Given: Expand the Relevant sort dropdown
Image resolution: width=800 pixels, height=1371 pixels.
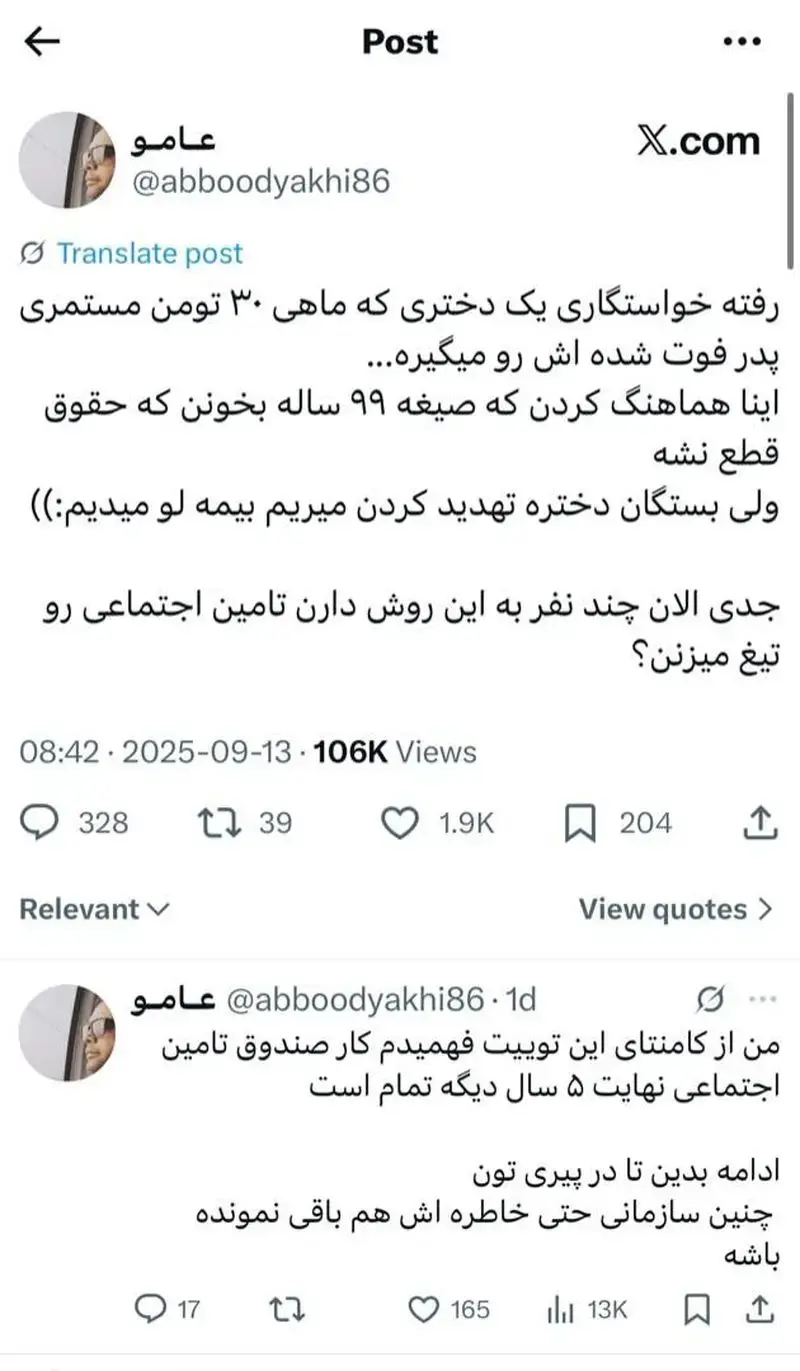Looking at the screenshot, I should (94, 909).
